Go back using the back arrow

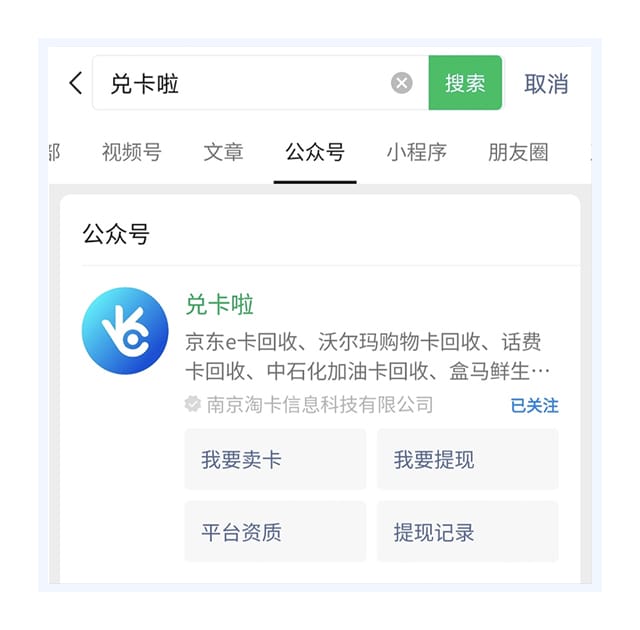(75, 83)
